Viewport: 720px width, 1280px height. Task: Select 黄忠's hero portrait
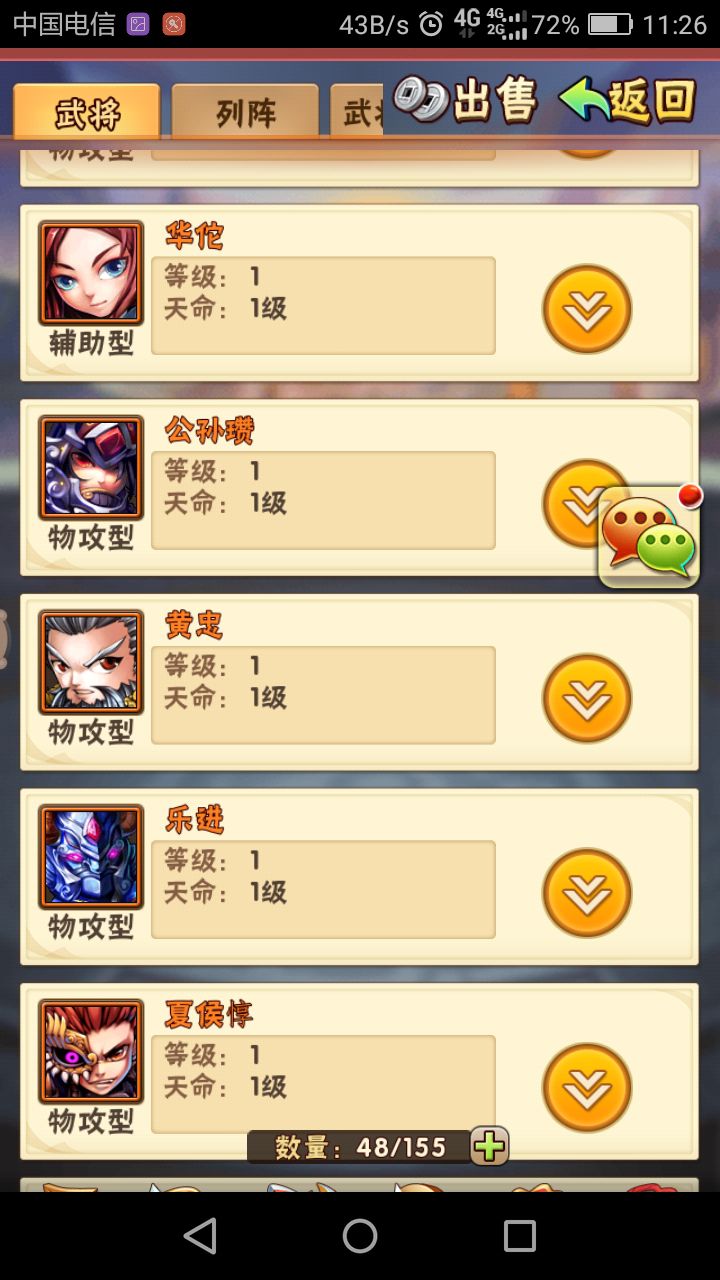[x=91, y=661]
